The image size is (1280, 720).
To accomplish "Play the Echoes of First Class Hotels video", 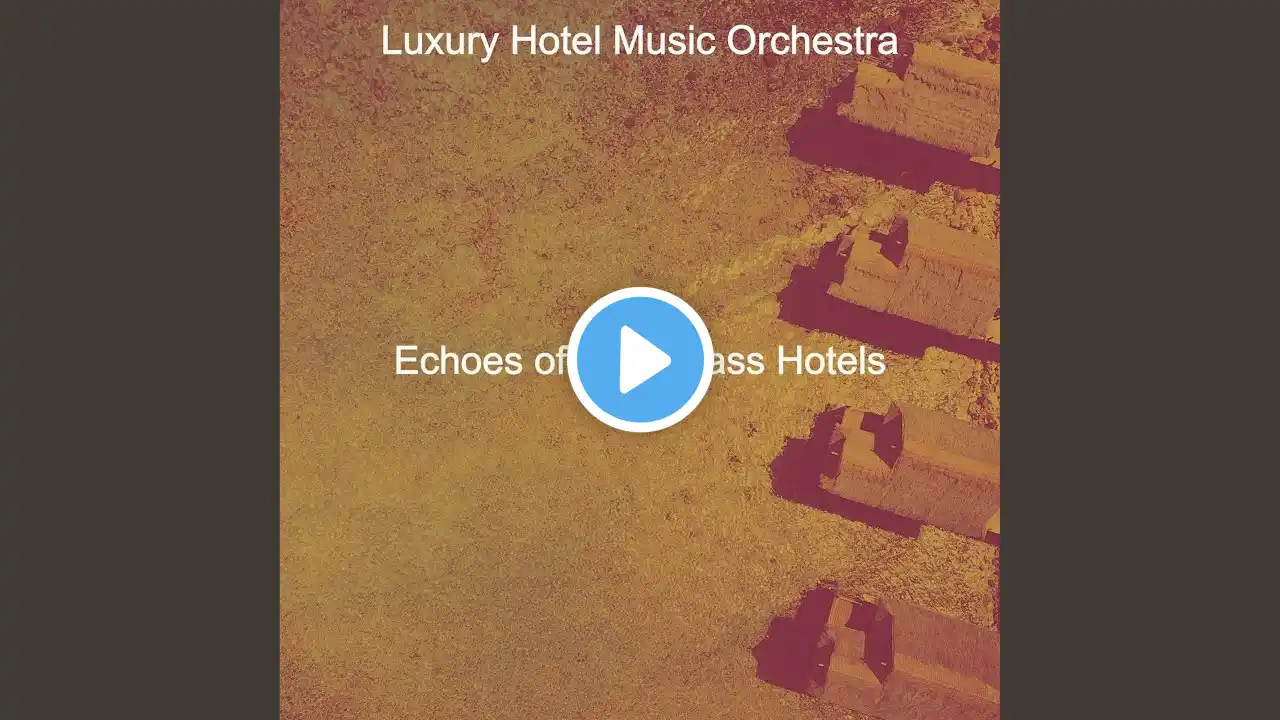I will 640,360.
